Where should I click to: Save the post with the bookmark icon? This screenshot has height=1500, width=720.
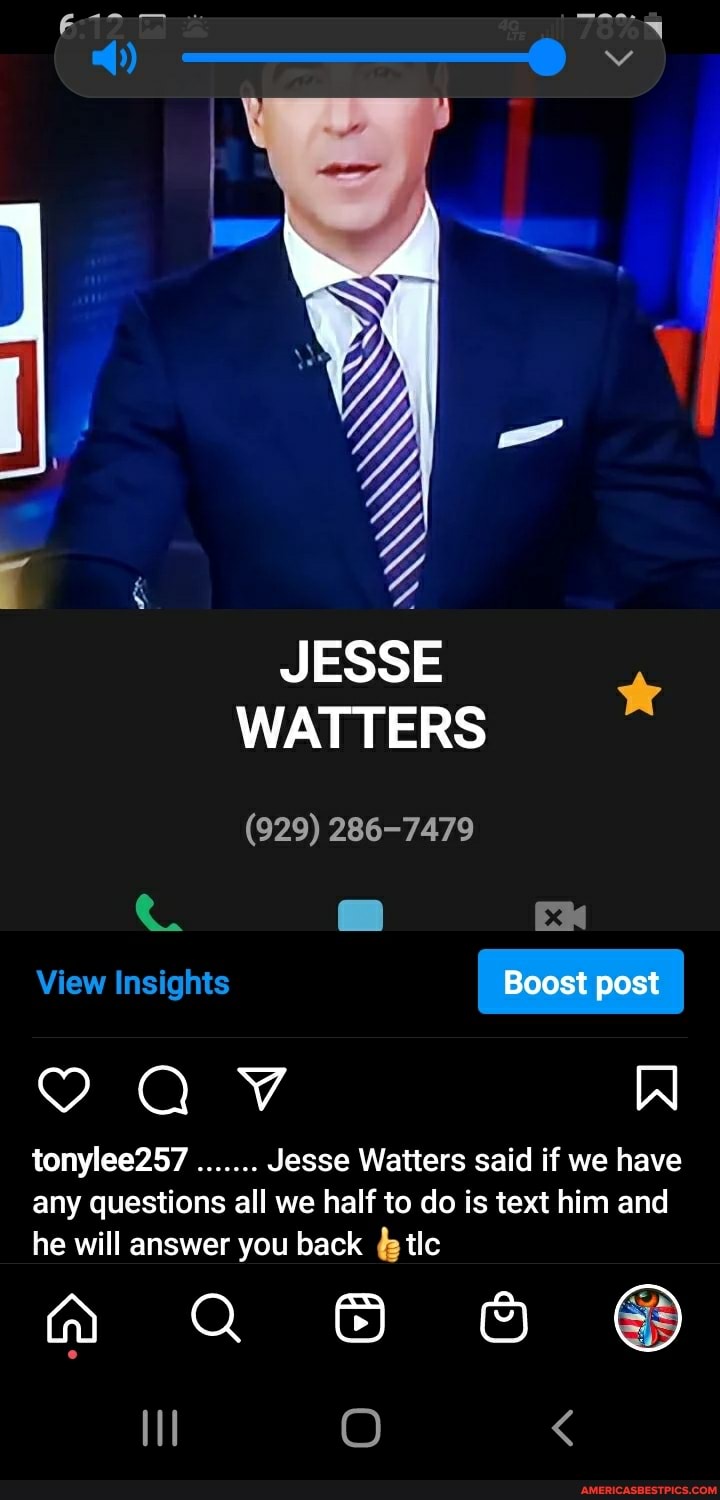(655, 1091)
